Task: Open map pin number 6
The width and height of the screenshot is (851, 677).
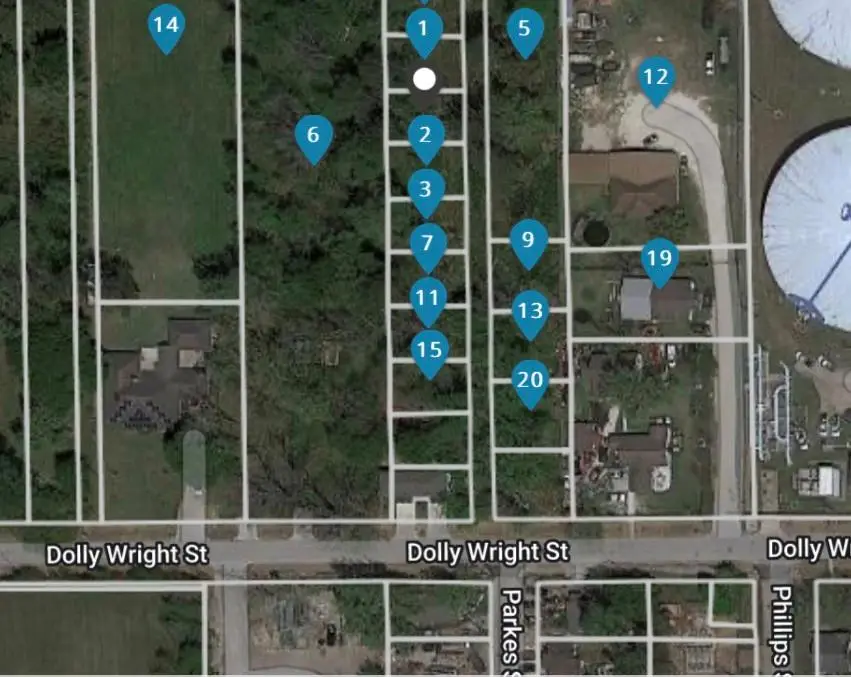Action: pyautogui.click(x=313, y=135)
